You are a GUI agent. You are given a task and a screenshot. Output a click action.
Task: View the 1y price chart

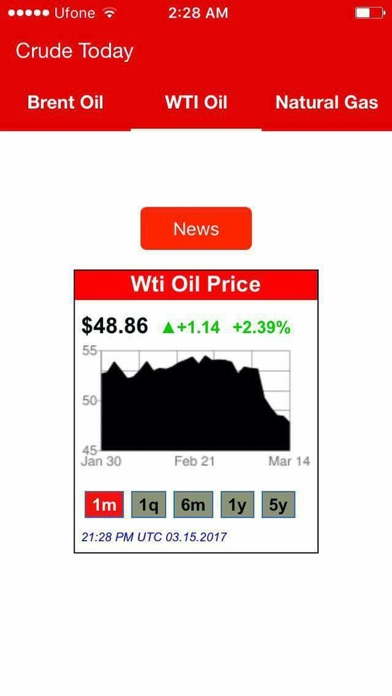click(238, 504)
